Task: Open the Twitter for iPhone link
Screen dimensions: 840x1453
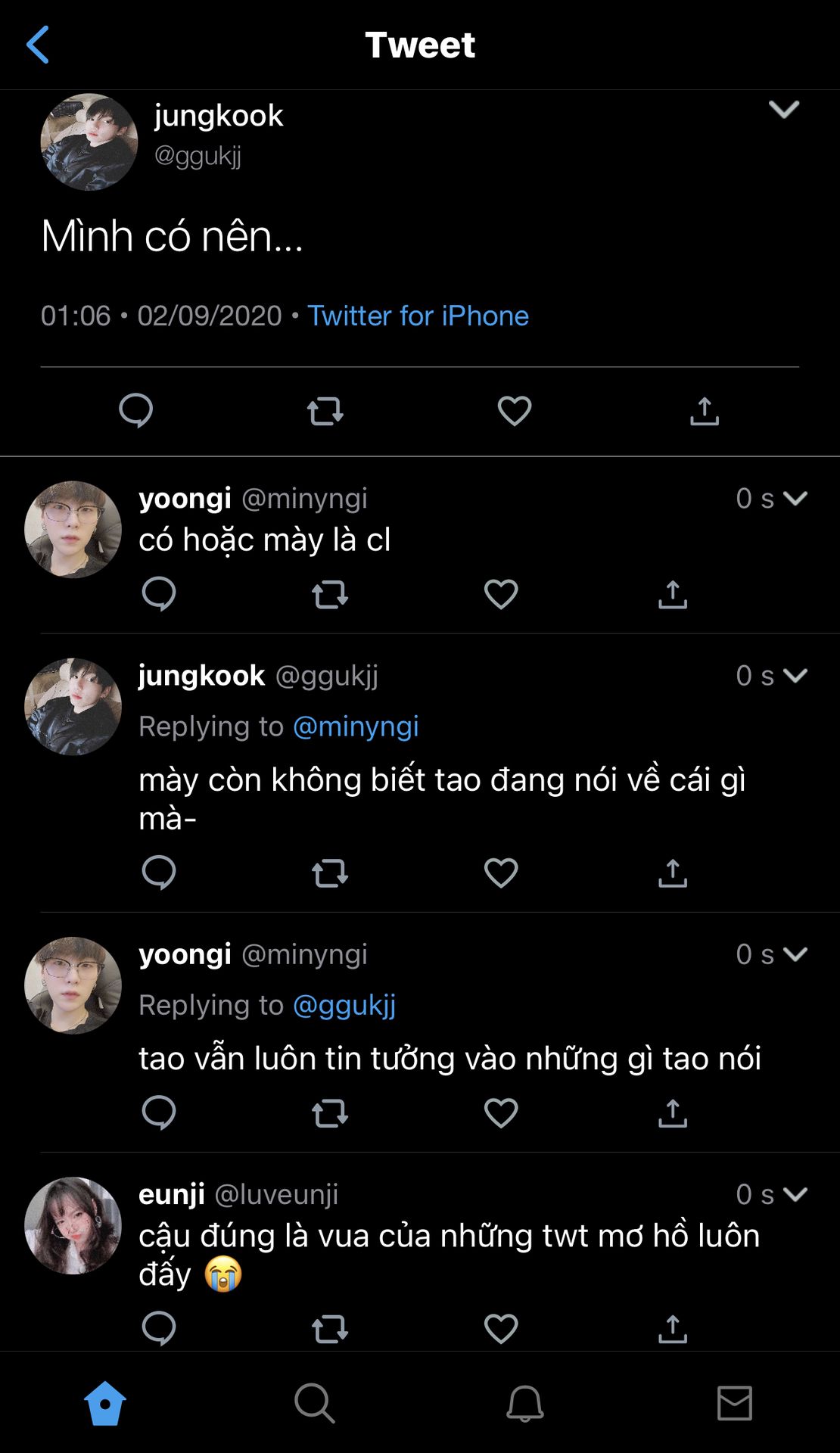Action: coord(418,316)
